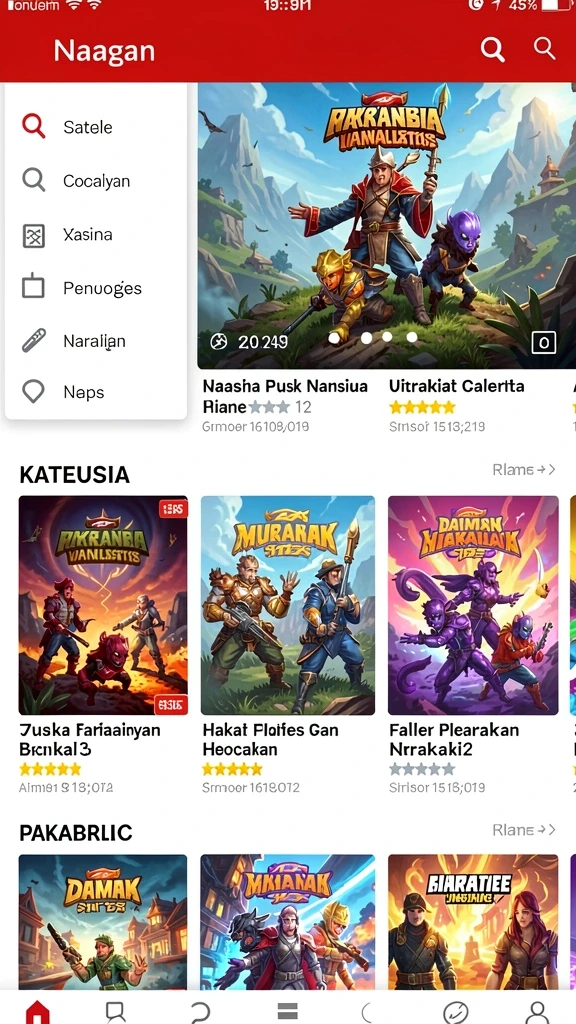Tap the square icon on the featured banner

coord(544,342)
